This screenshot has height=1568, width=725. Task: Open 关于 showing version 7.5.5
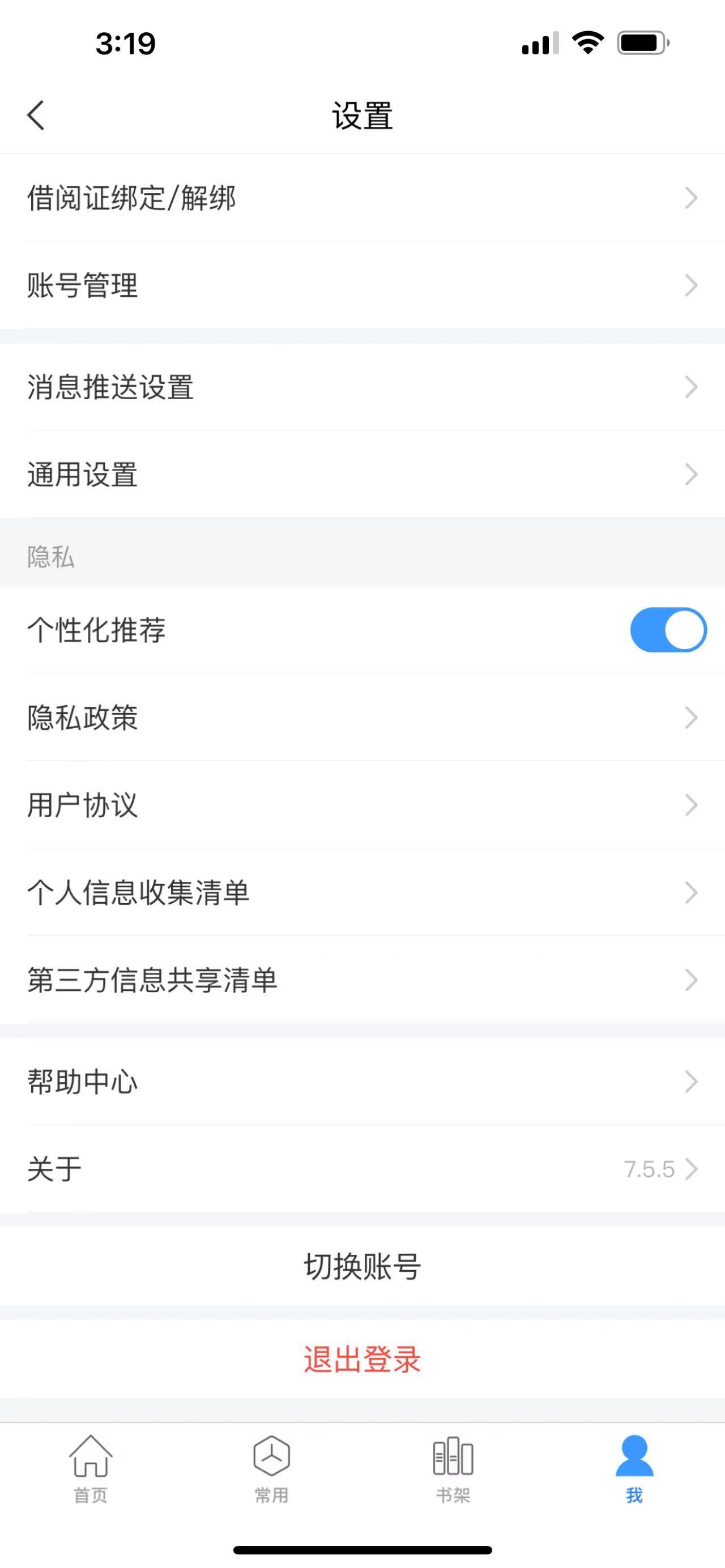pos(362,1169)
